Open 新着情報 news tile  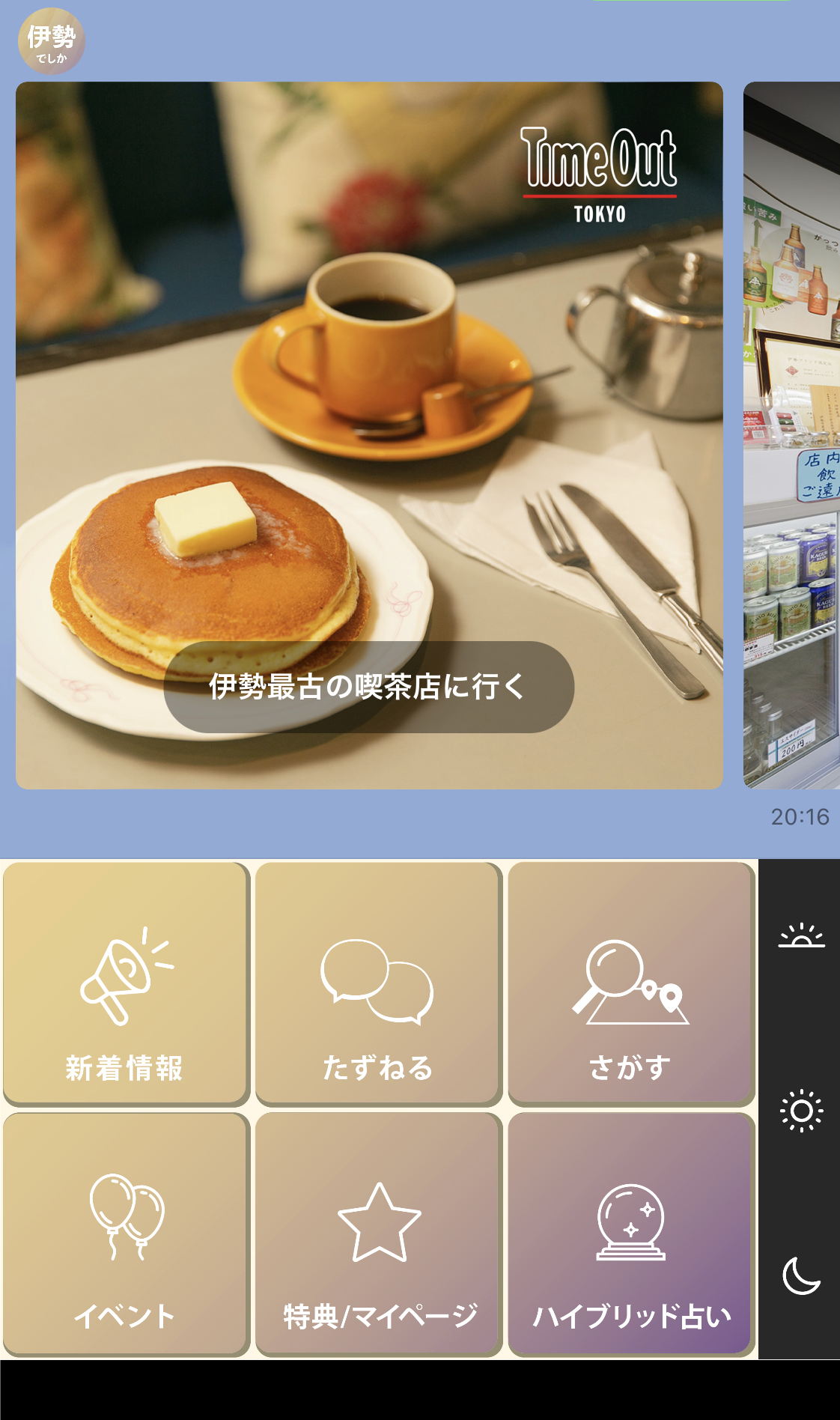(x=126, y=983)
